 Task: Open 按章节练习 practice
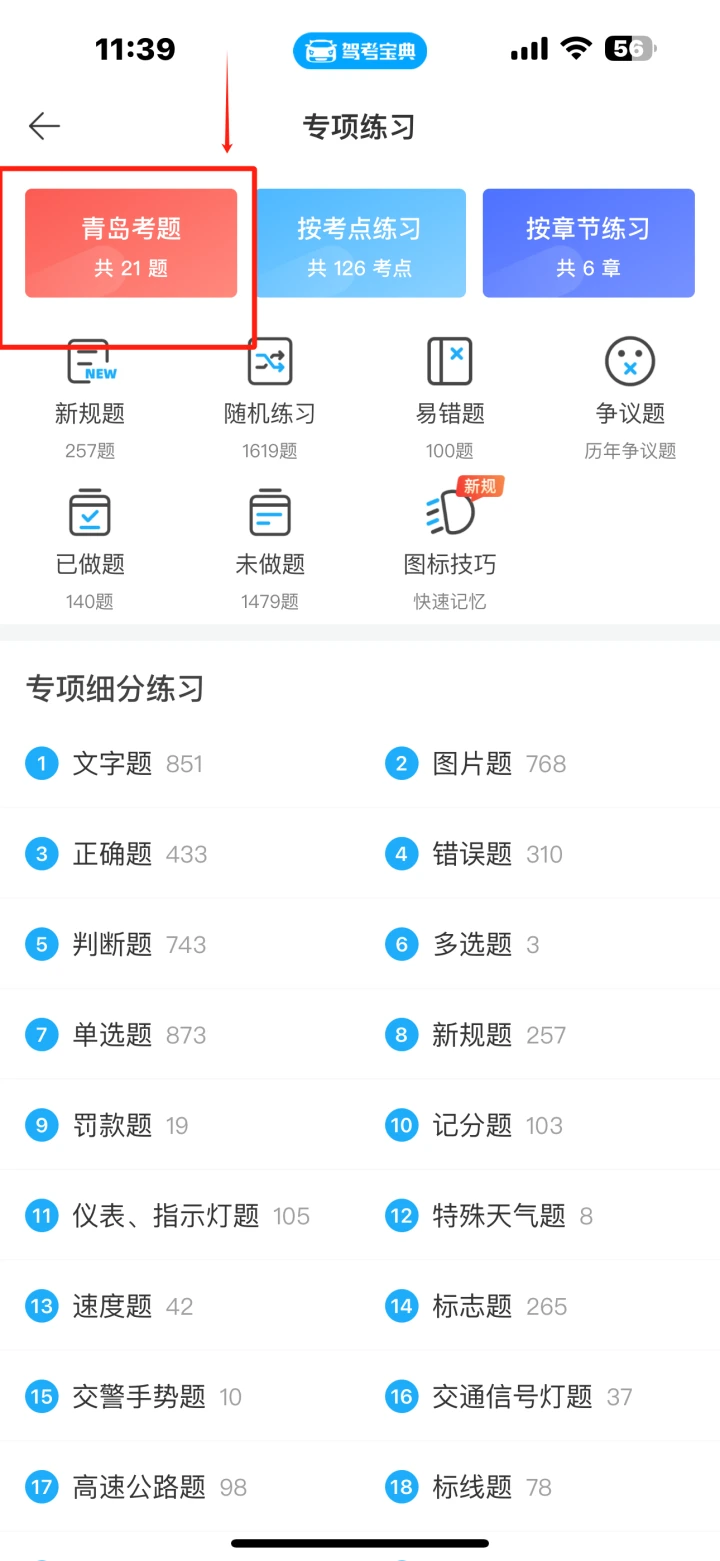click(588, 243)
